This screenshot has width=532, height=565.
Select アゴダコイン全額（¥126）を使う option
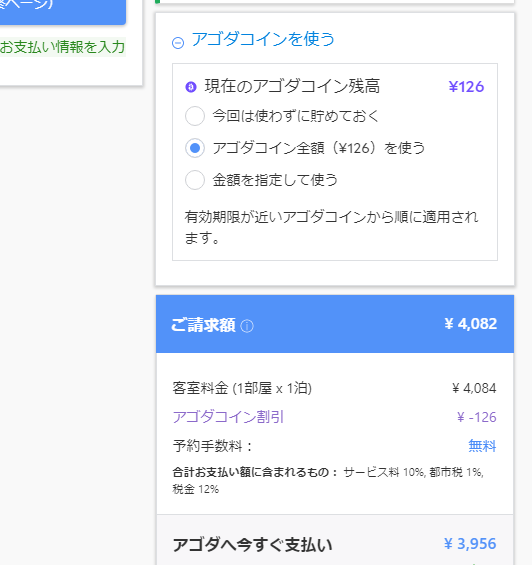195,148
